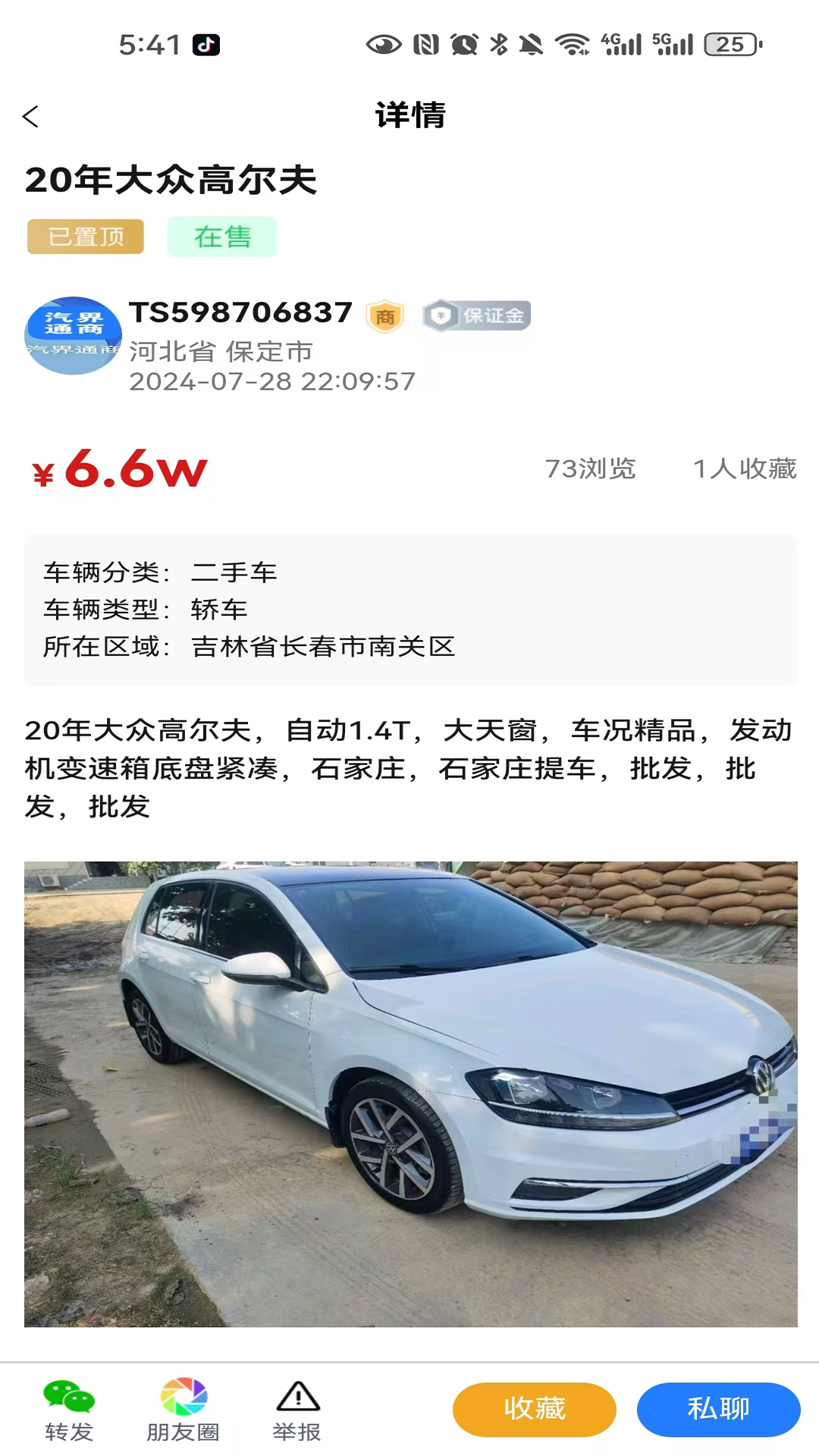Tap 收藏 to save this car
This screenshot has width=819, height=1456.
point(534,1409)
